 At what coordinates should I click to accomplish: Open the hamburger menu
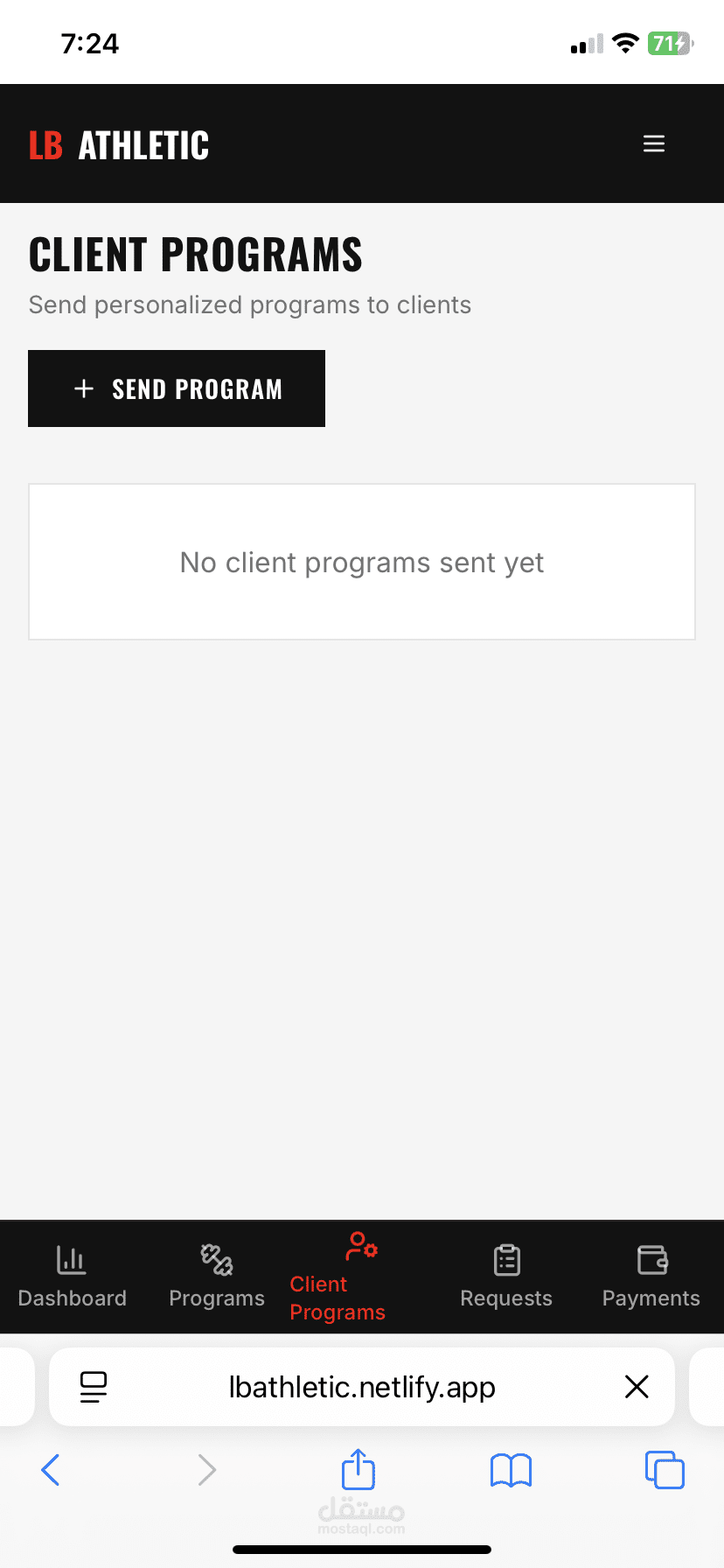[654, 144]
